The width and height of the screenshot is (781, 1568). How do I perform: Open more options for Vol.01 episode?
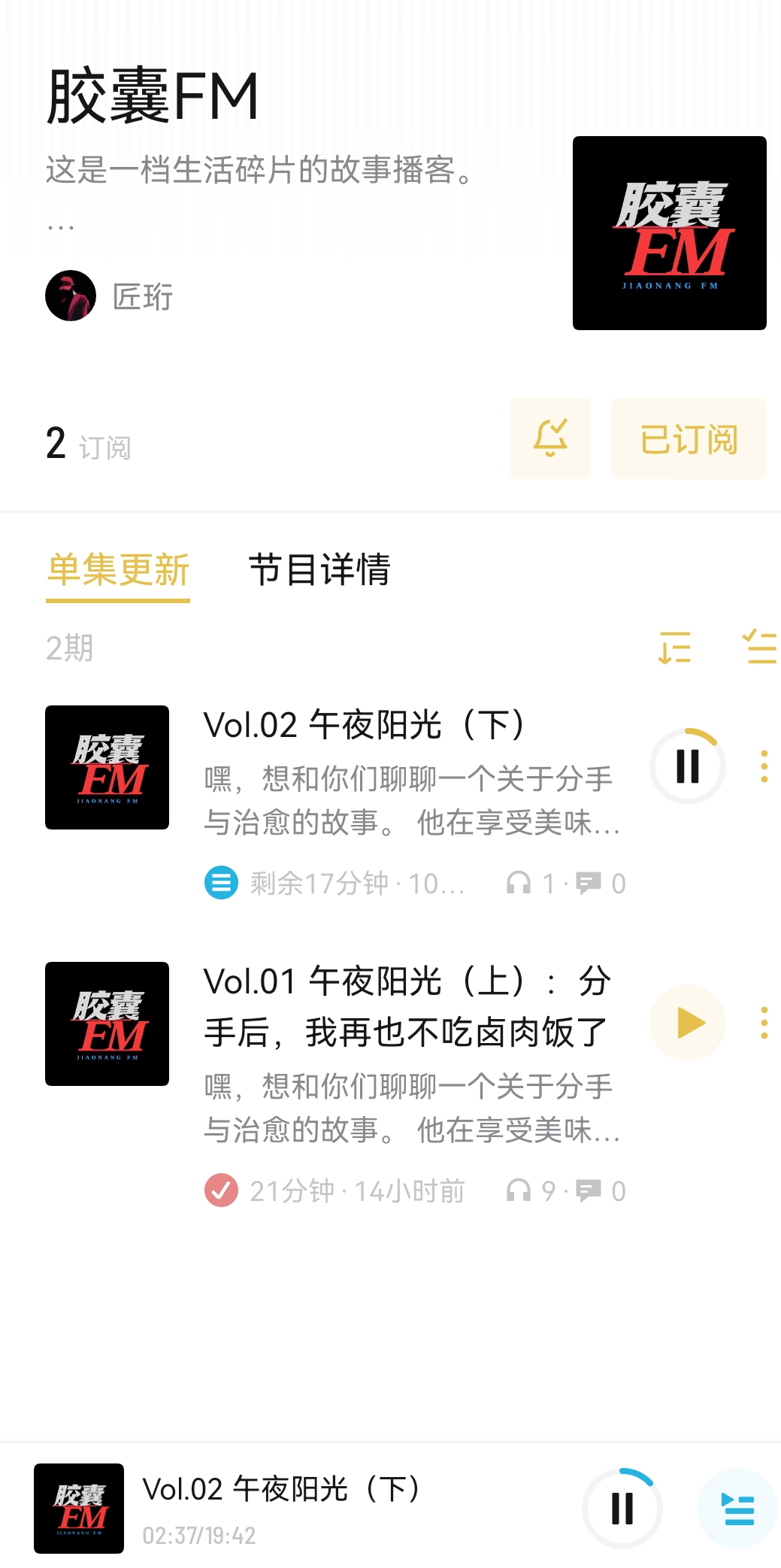coord(764,1023)
